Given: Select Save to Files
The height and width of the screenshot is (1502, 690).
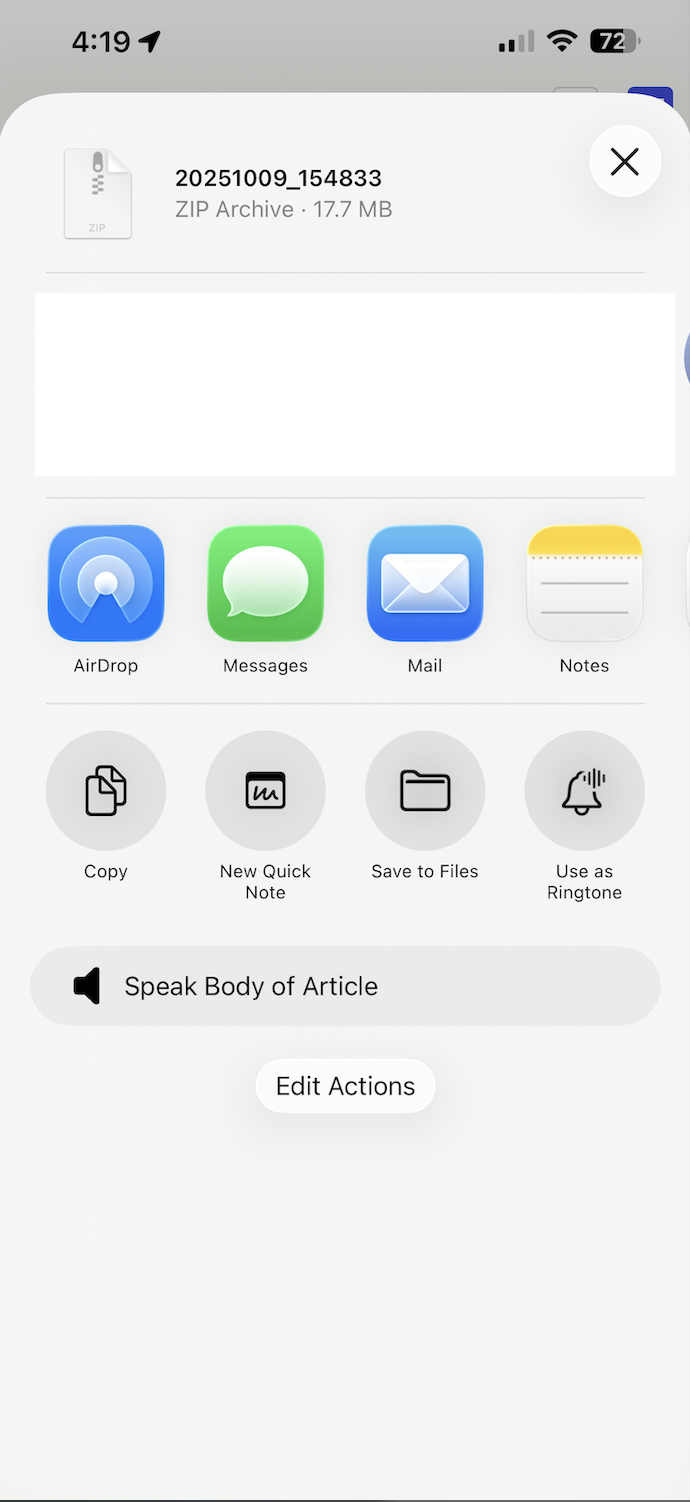Looking at the screenshot, I should tap(425, 791).
